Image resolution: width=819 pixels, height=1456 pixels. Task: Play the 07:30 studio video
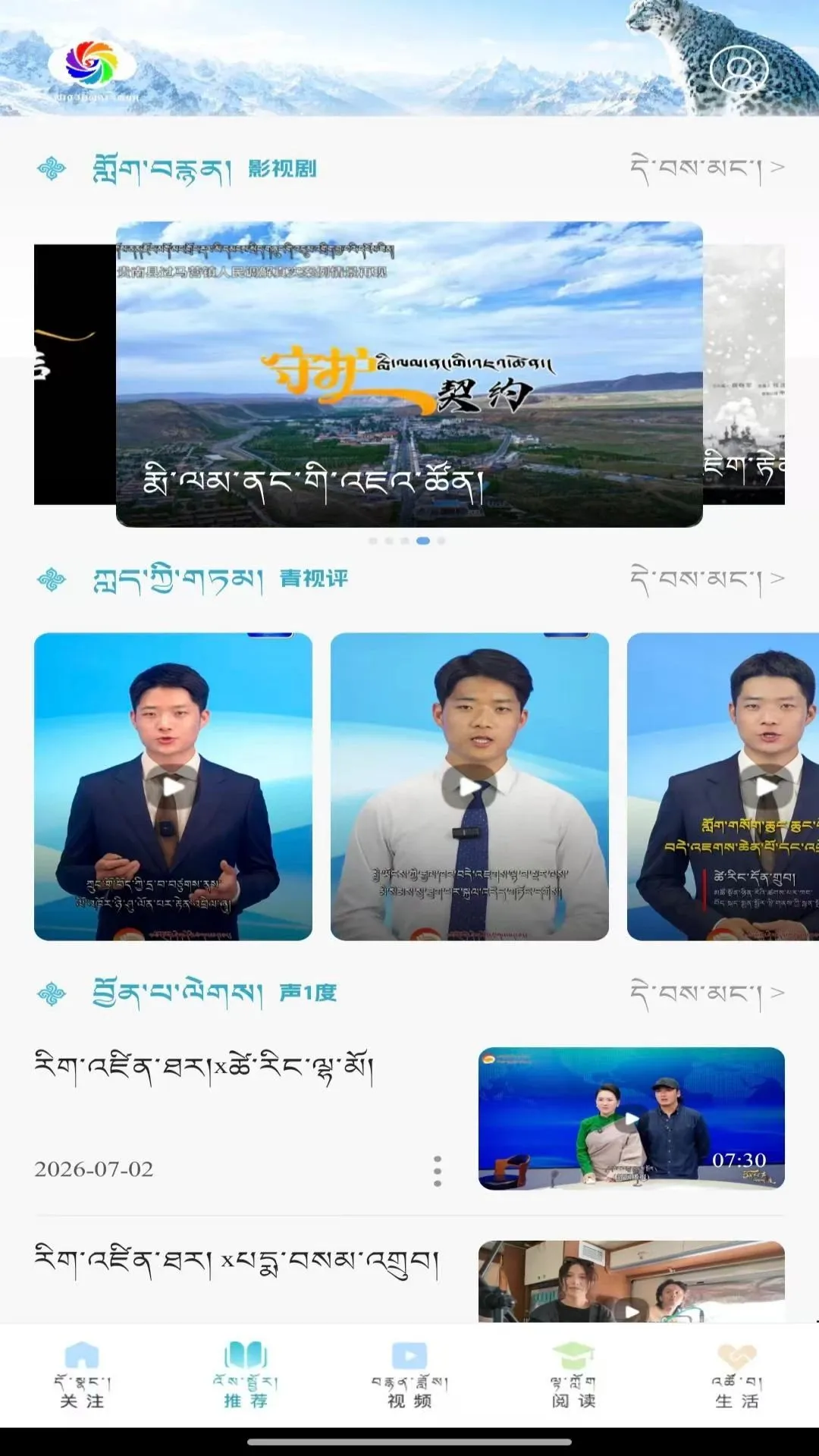[x=631, y=1118]
